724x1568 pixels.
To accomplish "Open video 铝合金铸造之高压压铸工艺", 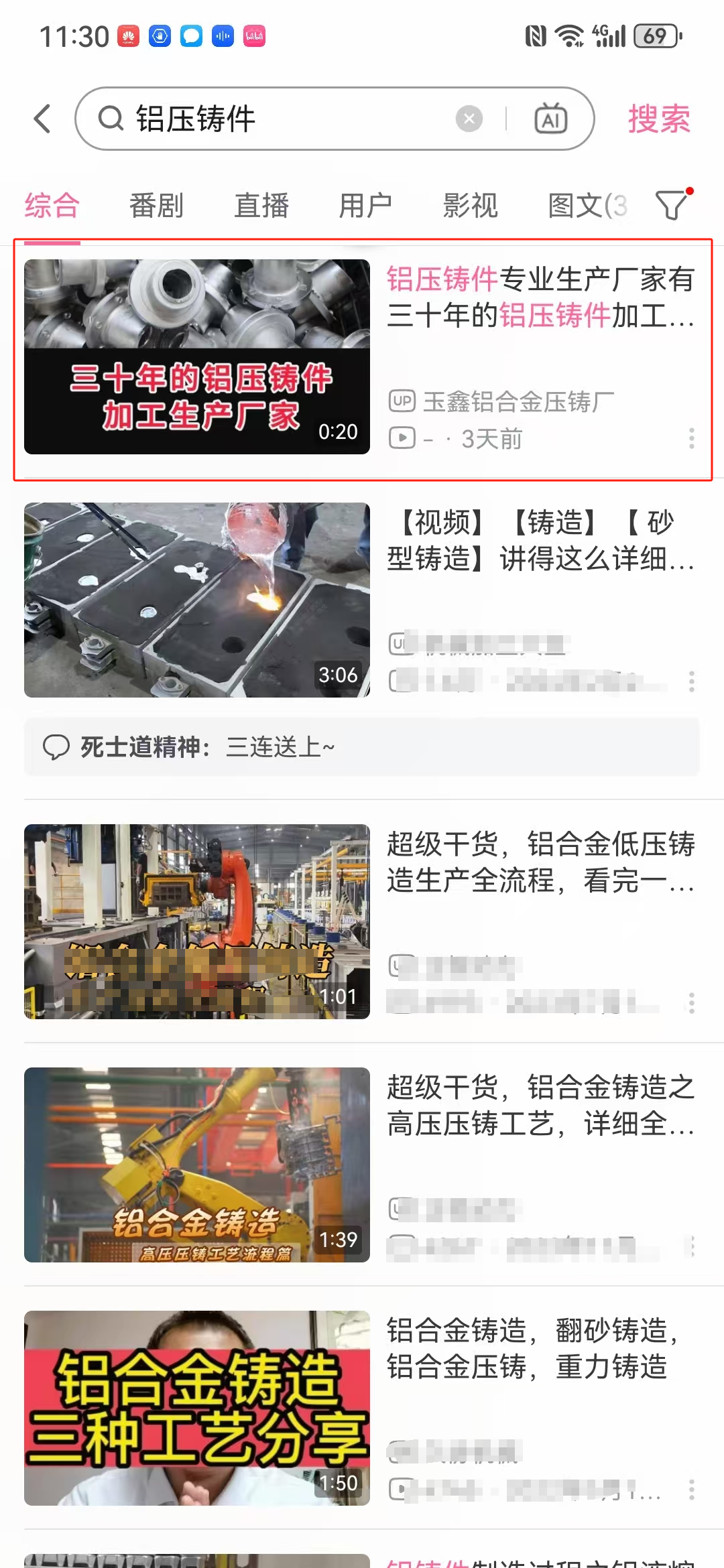I will [540, 1106].
